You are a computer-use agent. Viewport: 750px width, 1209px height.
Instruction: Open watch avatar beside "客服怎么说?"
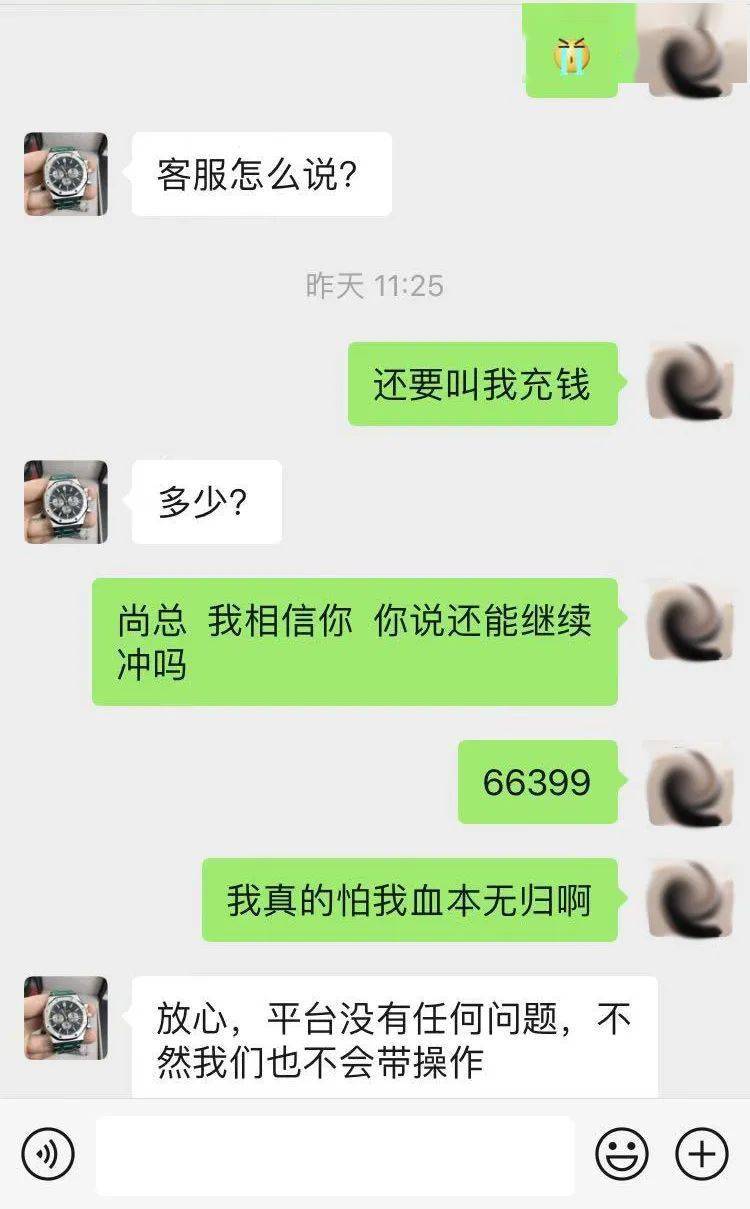tap(66, 174)
